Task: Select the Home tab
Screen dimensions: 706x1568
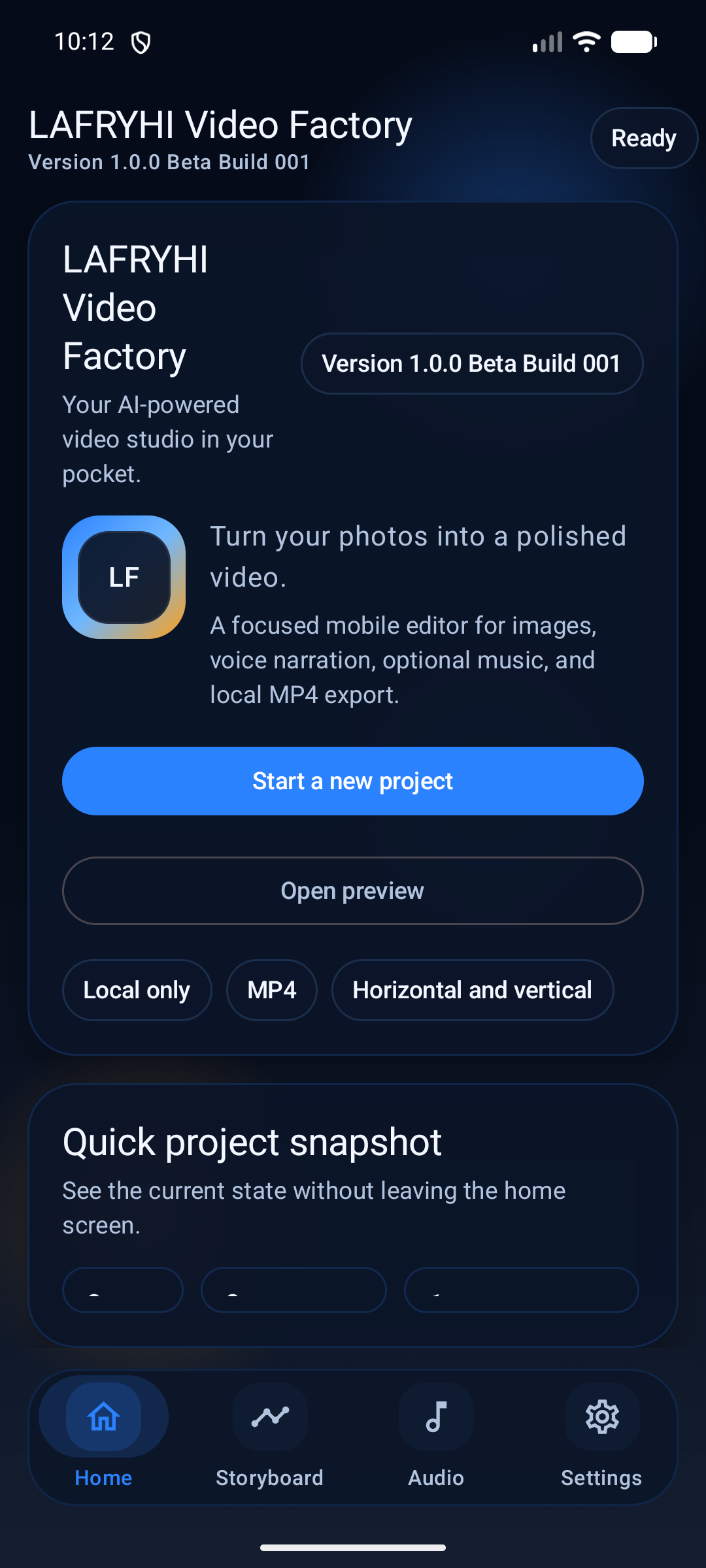Action: tap(103, 1437)
